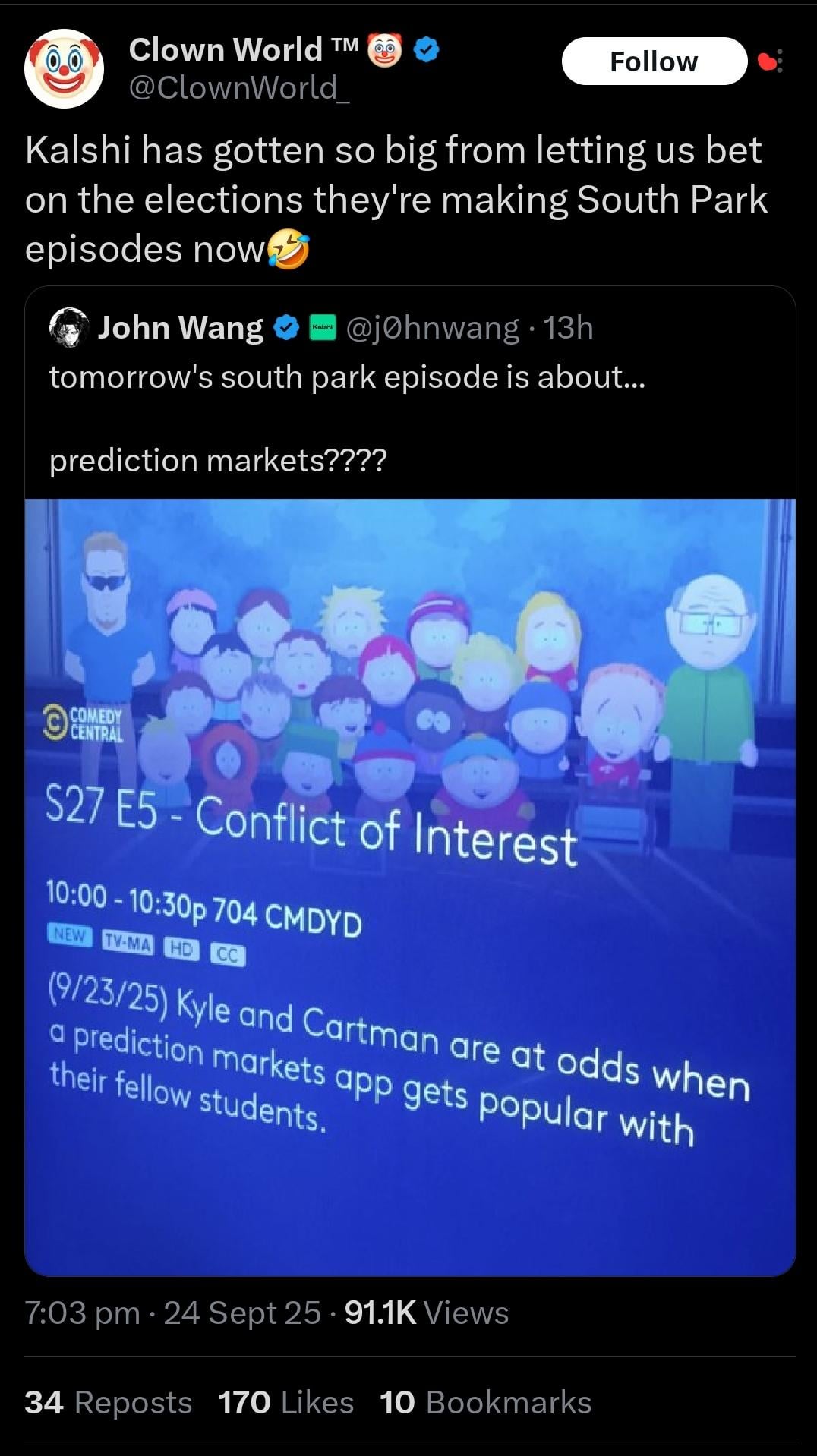View the South Park episode guide photo
Viewport: 817px width, 1456px height.
pyautogui.click(x=410, y=885)
